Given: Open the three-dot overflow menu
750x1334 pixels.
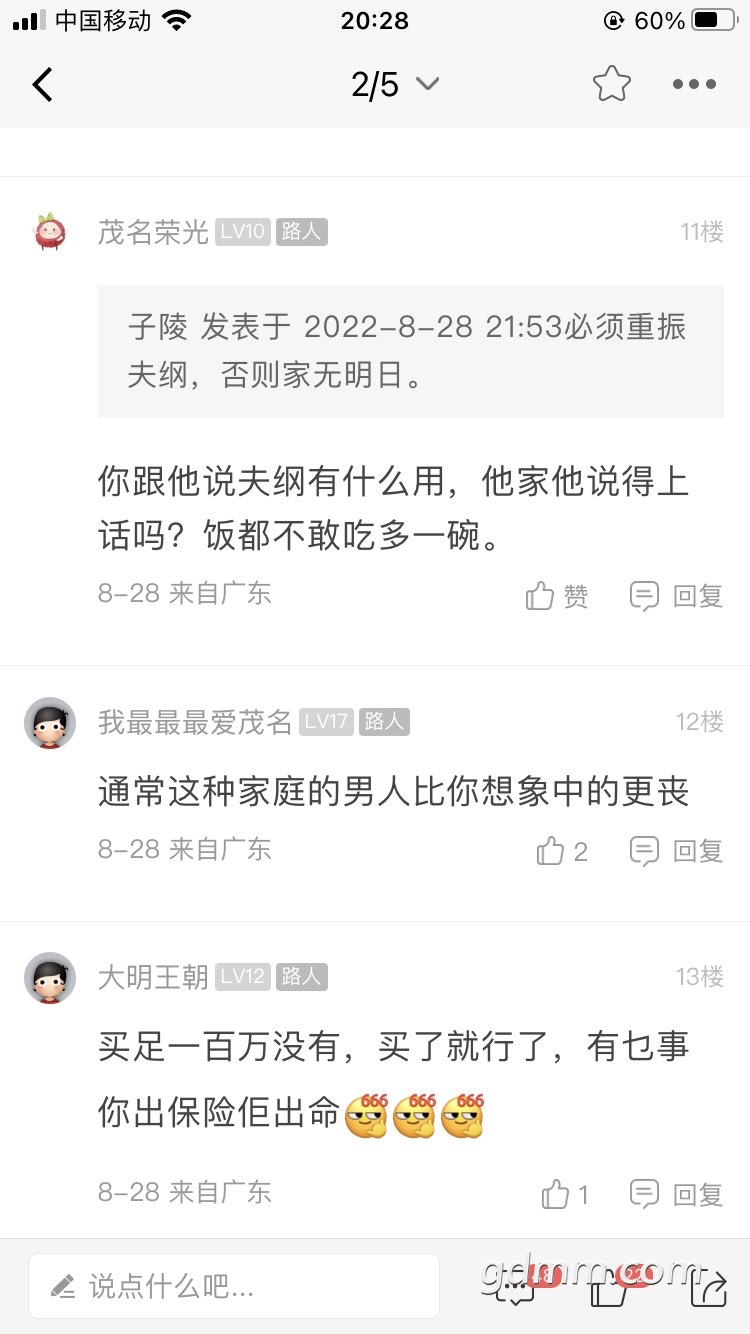Looking at the screenshot, I should click(x=694, y=85).
